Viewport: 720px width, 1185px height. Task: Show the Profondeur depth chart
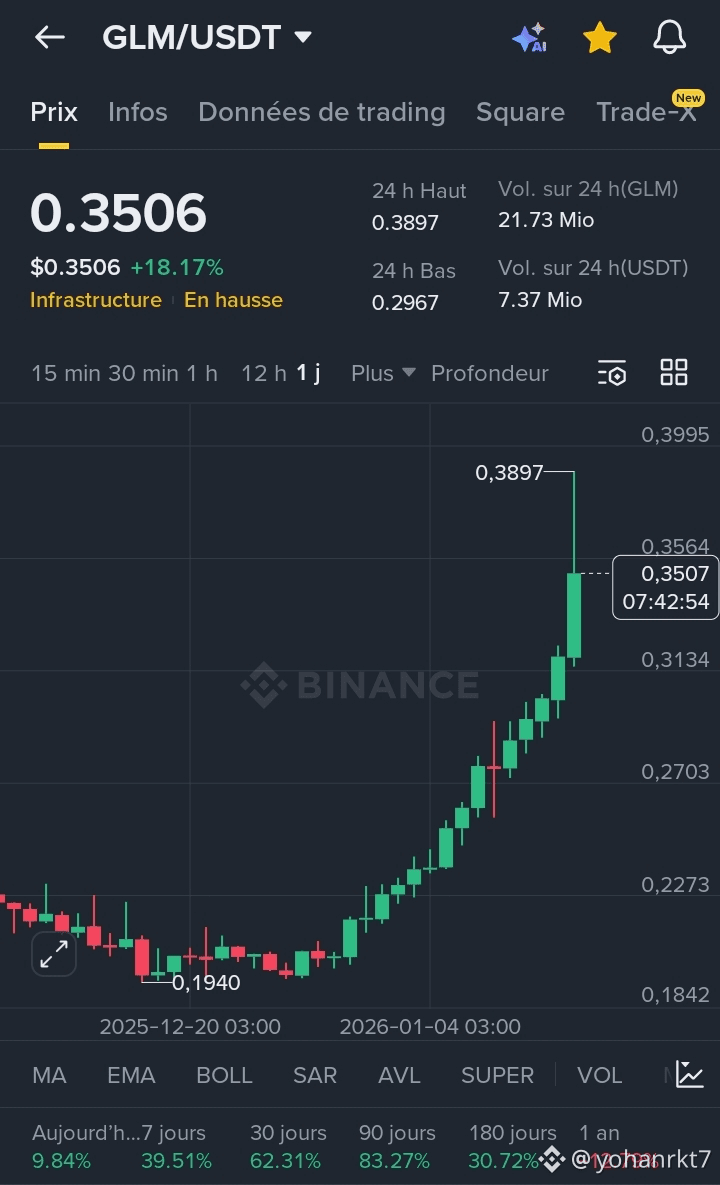tap(490, 373)
